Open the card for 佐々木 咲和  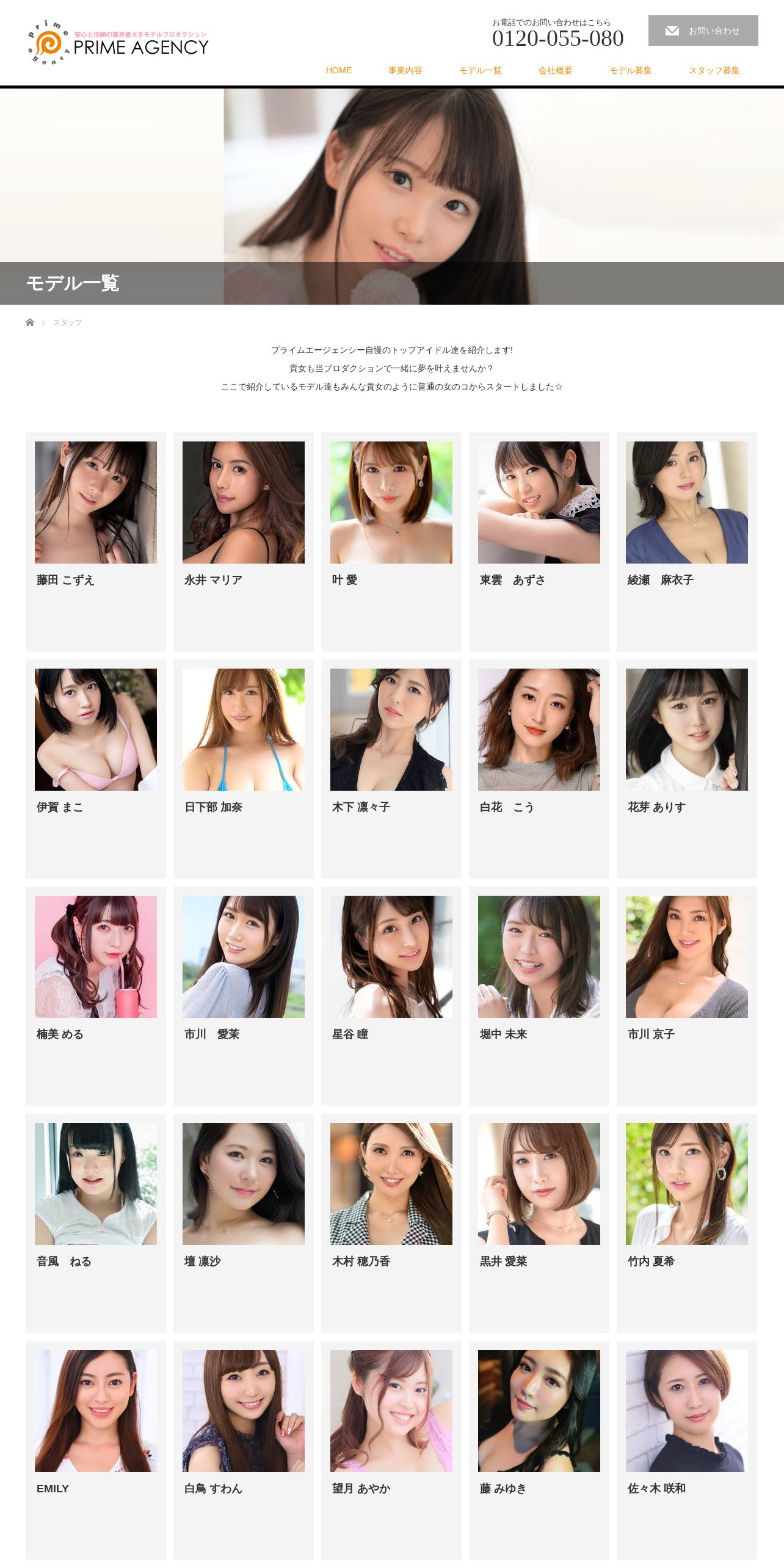pos(687,1450)
